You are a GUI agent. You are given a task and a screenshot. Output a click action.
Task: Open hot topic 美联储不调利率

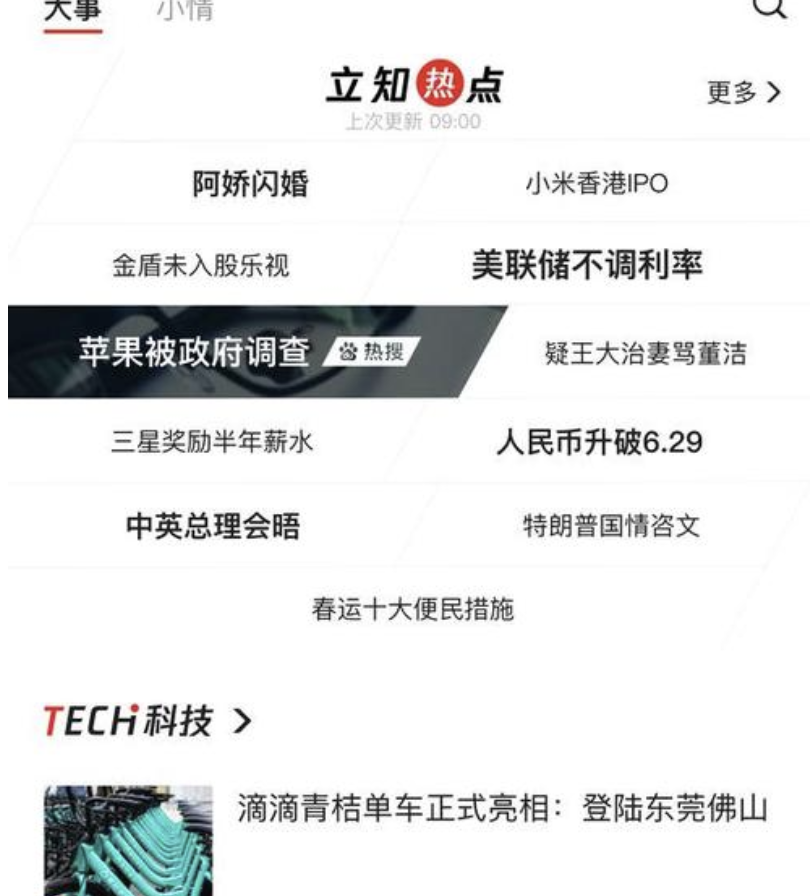pos(587,265)
